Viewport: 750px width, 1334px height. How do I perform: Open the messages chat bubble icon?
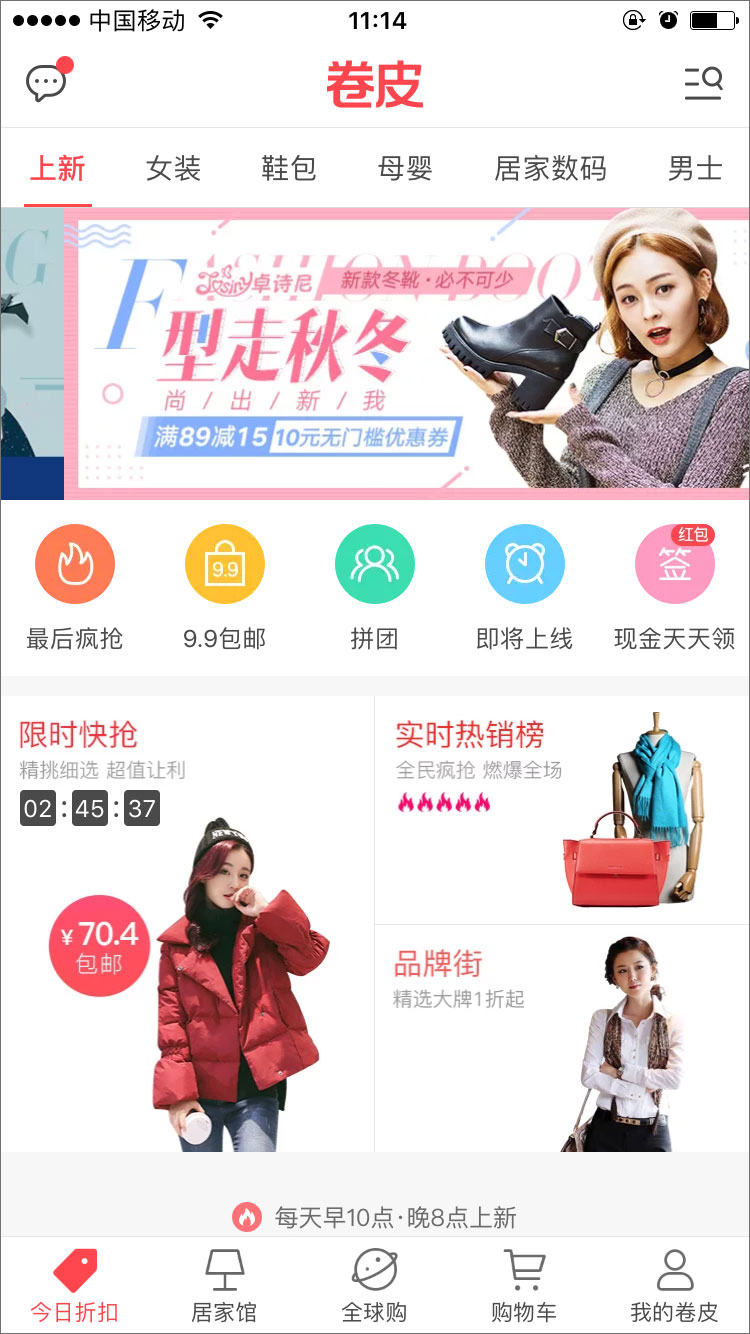pos(46,82)
